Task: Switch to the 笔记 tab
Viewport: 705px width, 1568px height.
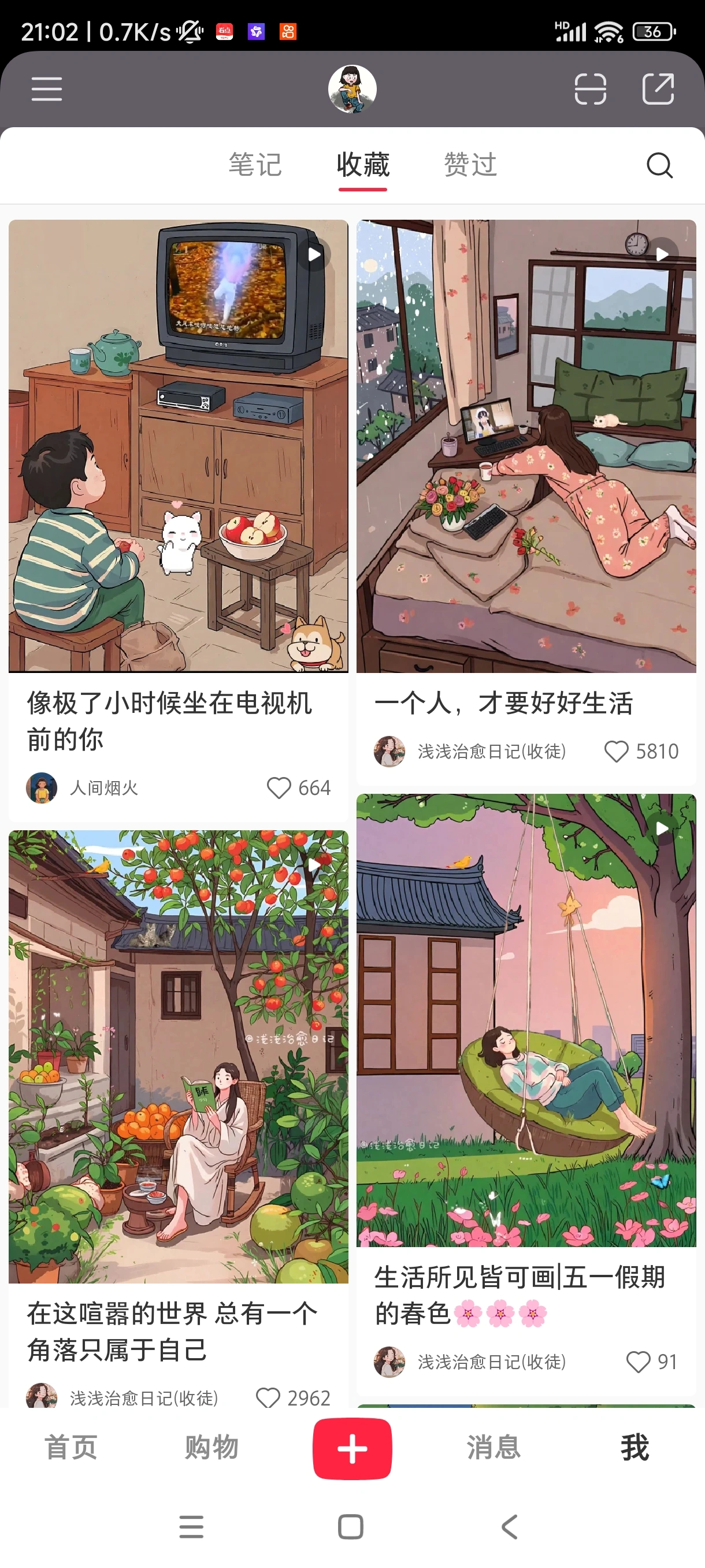Action: [255, 164]
